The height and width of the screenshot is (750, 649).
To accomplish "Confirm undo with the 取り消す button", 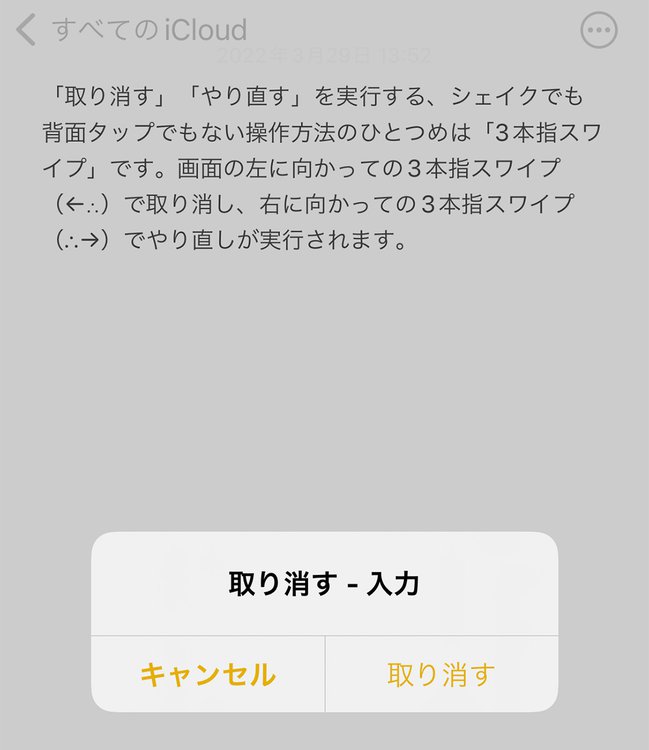I will coord(441,675).
